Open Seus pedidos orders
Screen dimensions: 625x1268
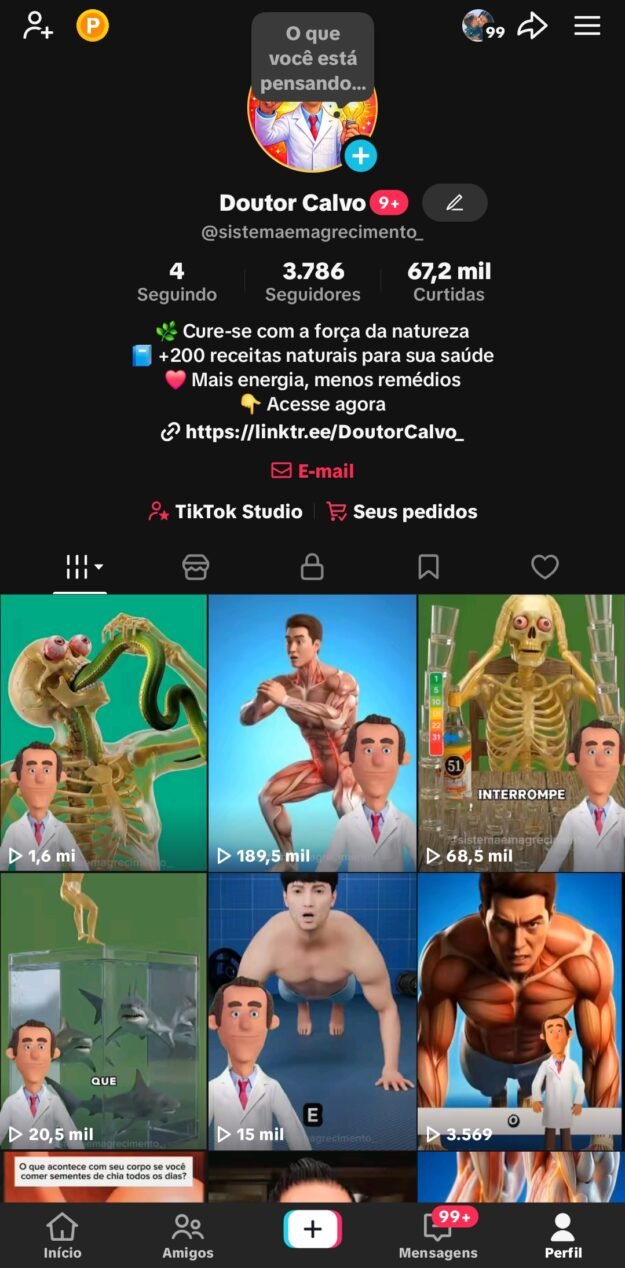(402, 511)
